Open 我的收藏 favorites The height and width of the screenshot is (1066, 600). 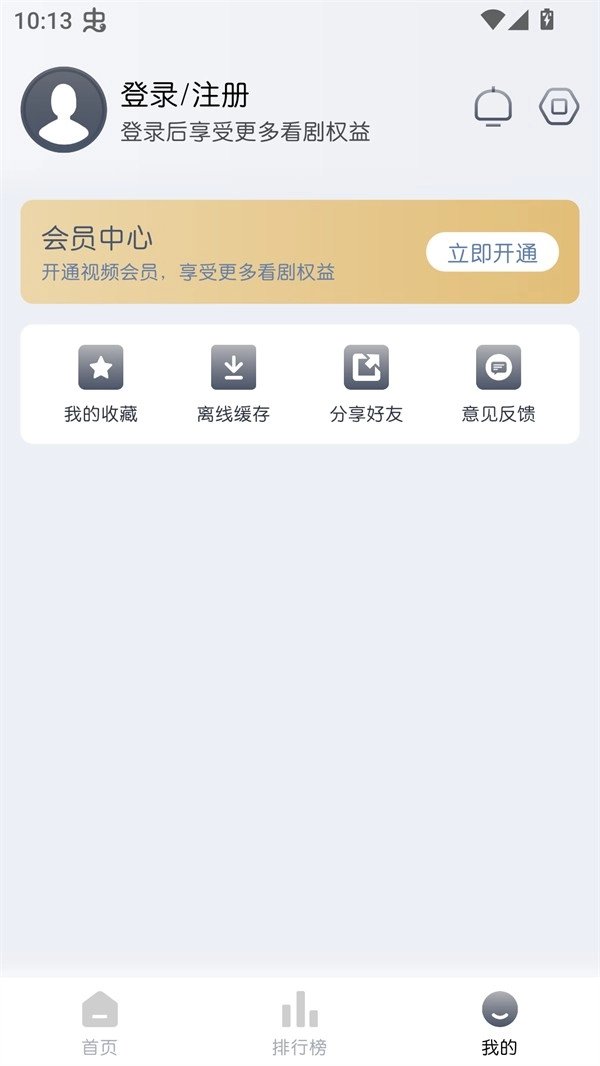101,383
